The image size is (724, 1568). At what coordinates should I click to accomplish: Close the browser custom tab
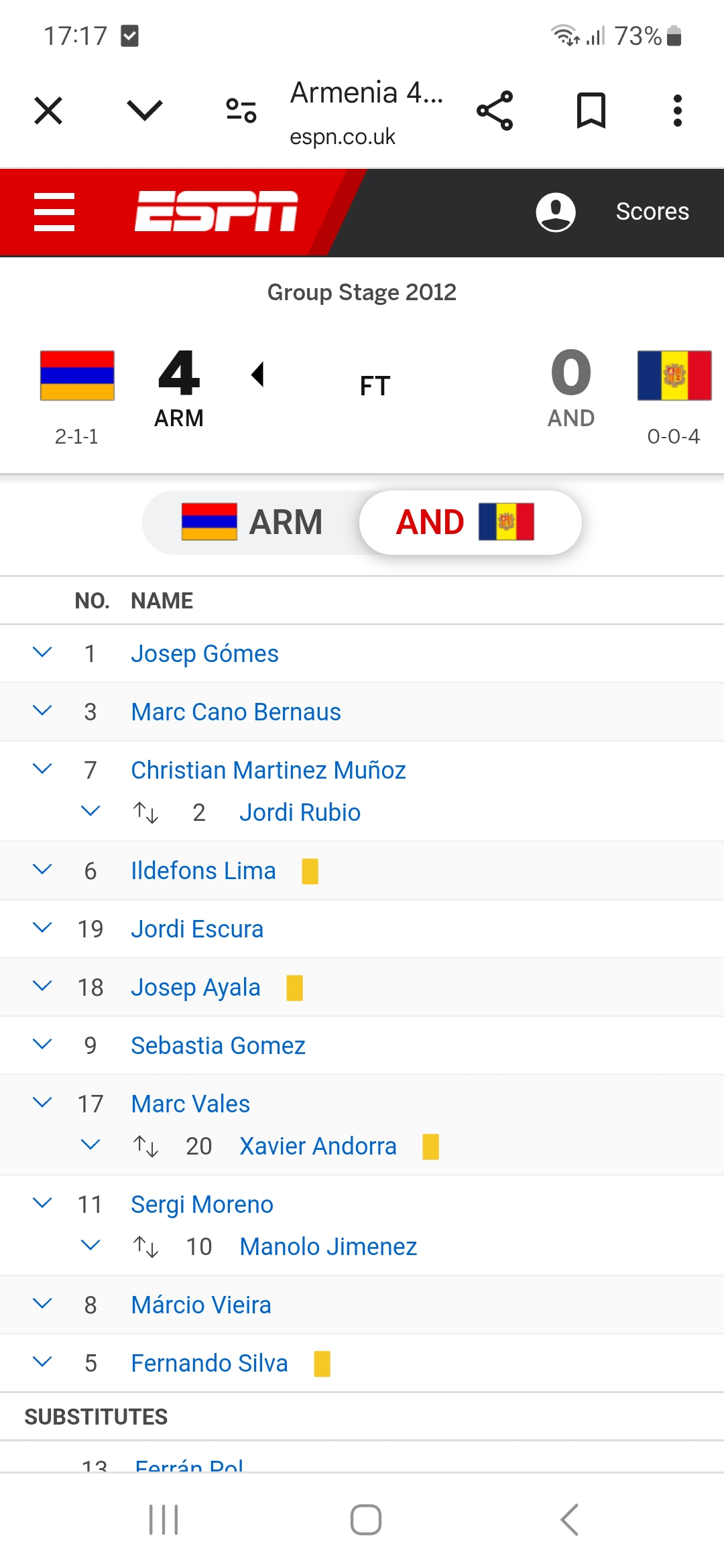point(48,111)
